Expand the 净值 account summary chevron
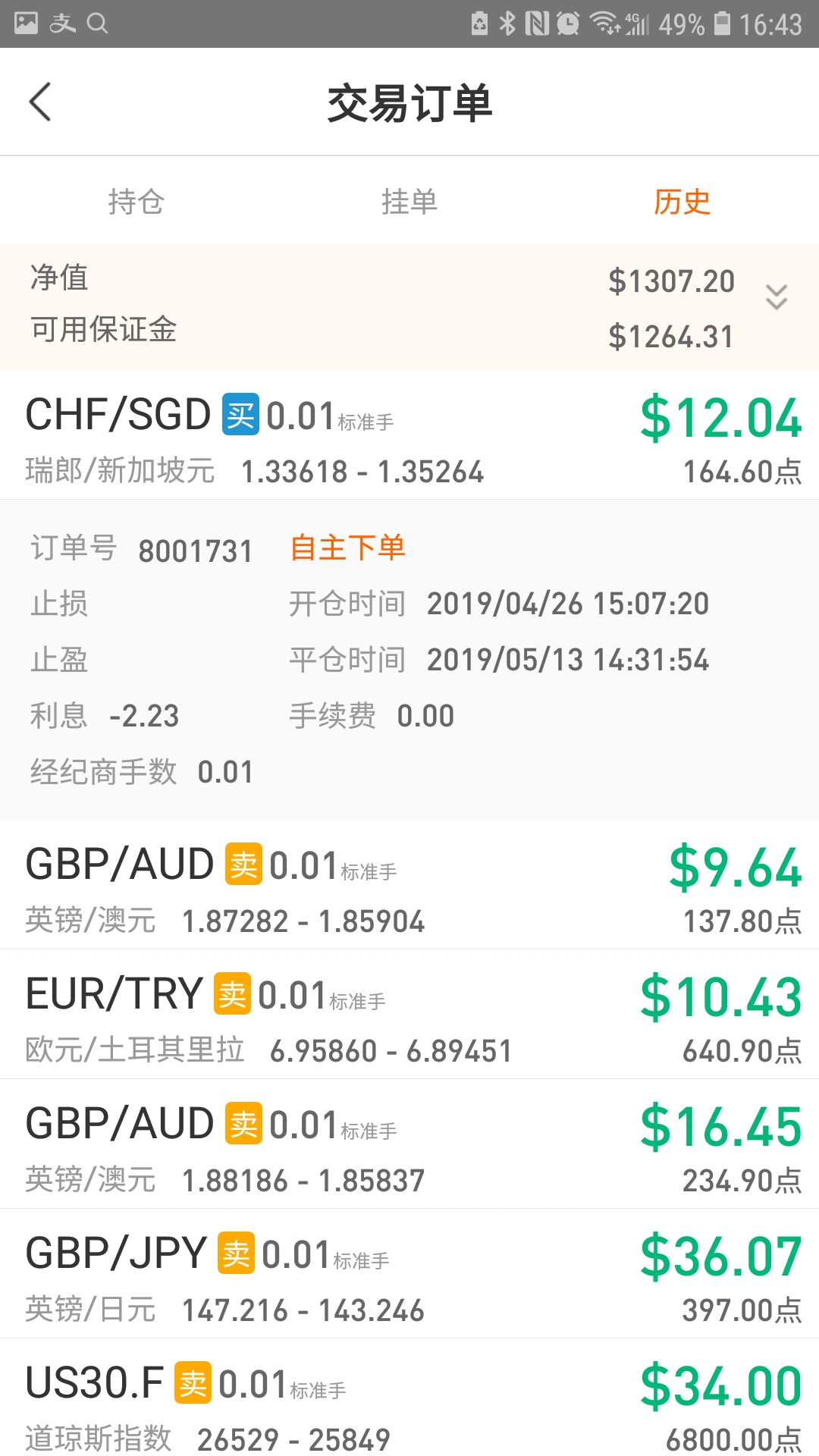This screenshot has width=819, height=1456. point(777,297)
